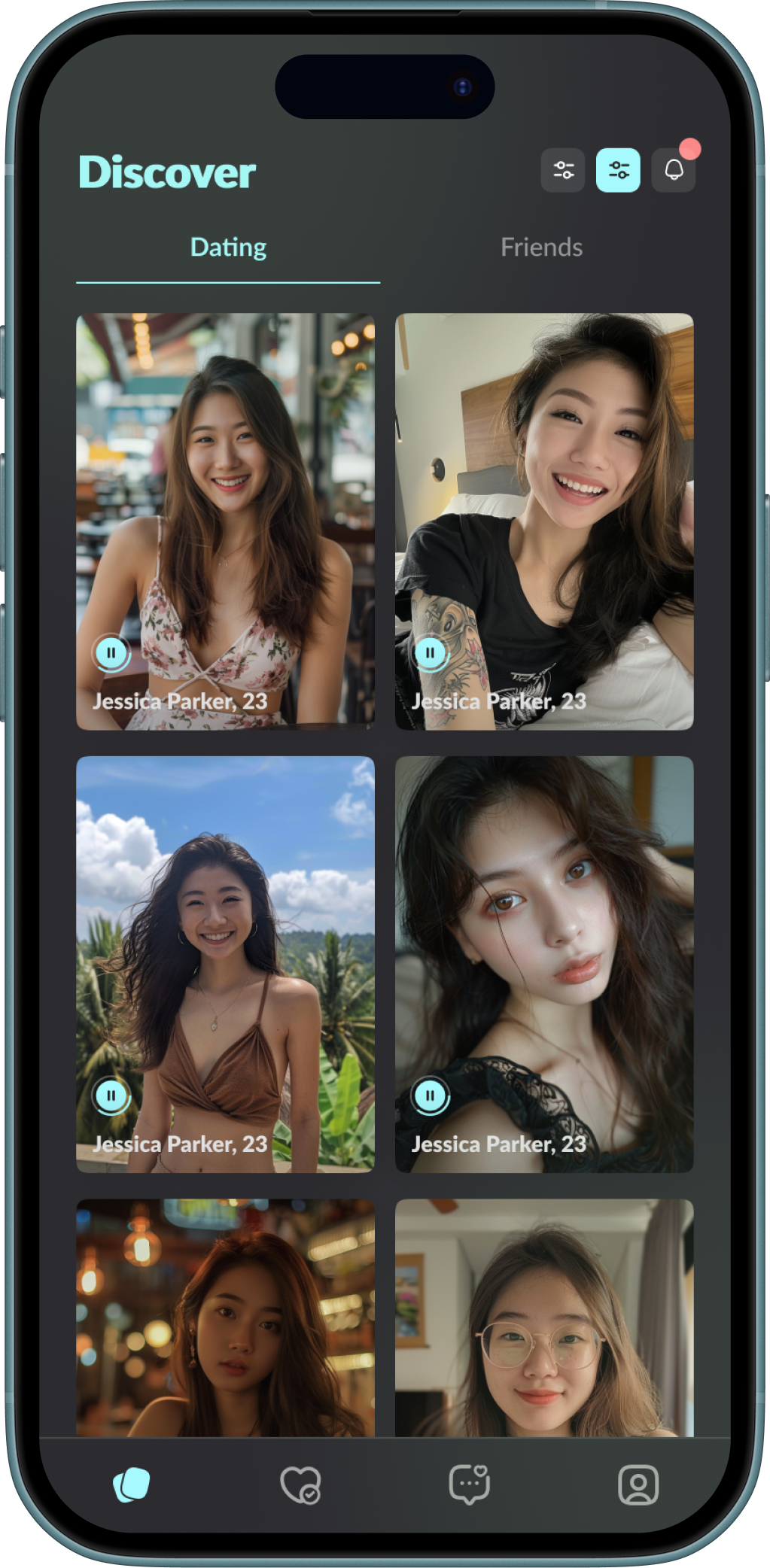Screen dimensions: 770x1568
Task: Pause the card of Jessica with arm tattoo
Action: pos(431,652)
